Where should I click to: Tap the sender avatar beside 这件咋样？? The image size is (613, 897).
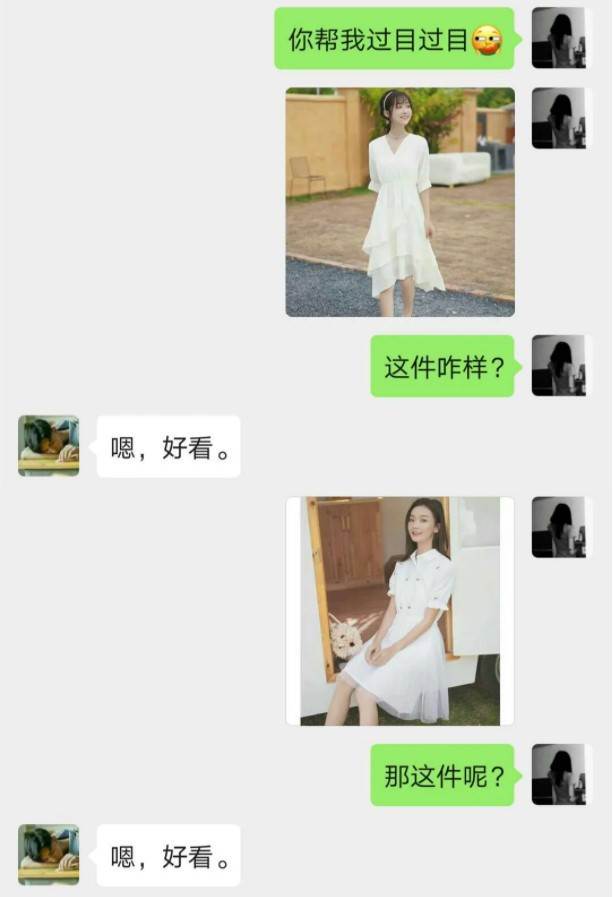pyautogui.click(x=558, y=365)
